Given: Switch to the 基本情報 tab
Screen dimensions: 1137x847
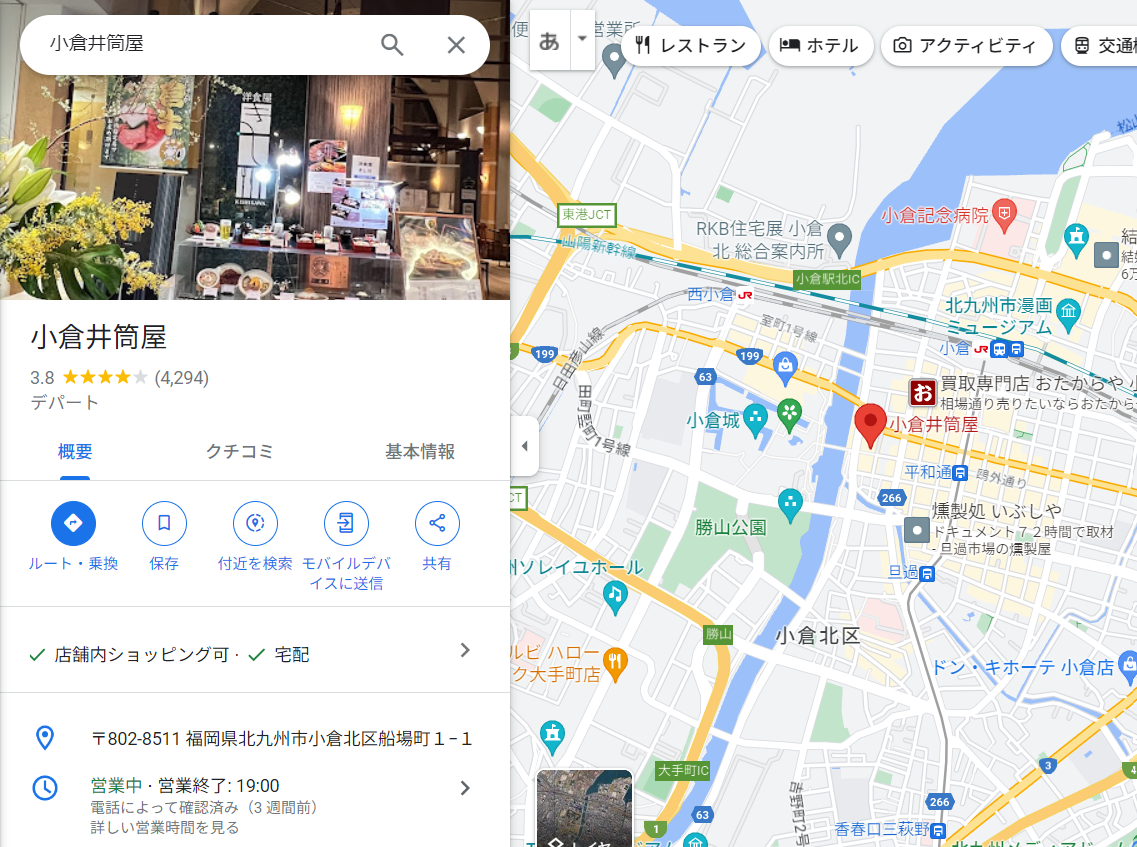Looking at the screenshot, I should point(420,452).
